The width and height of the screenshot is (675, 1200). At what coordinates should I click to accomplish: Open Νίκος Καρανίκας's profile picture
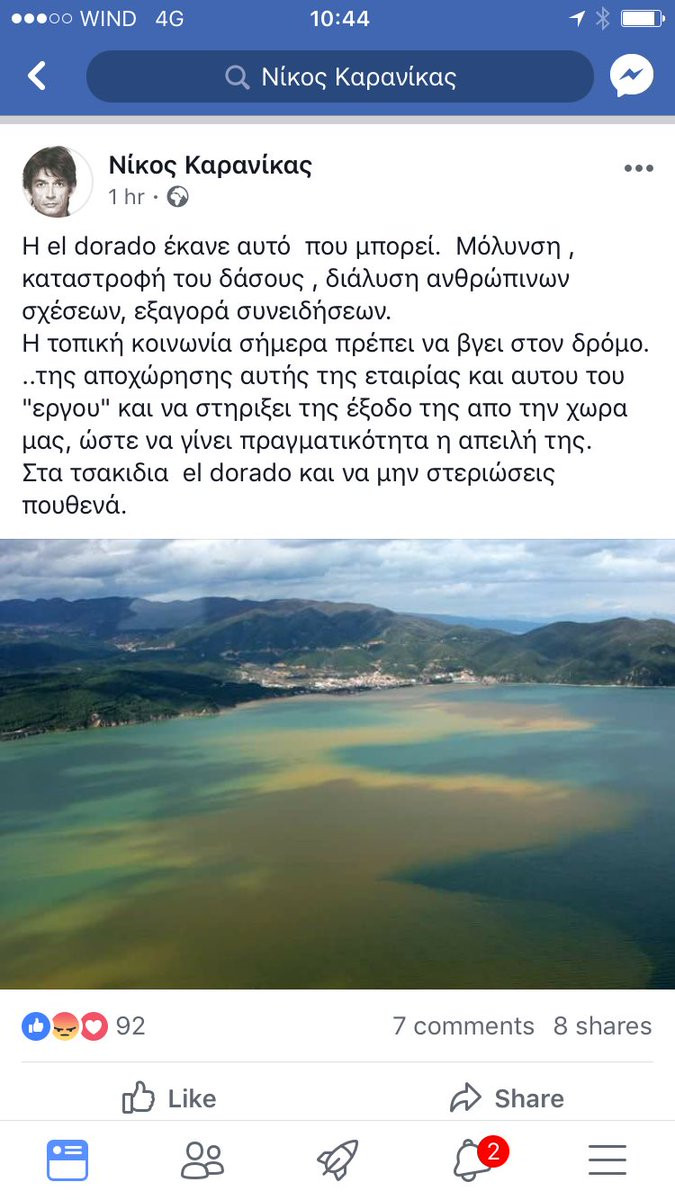(57, 182)
